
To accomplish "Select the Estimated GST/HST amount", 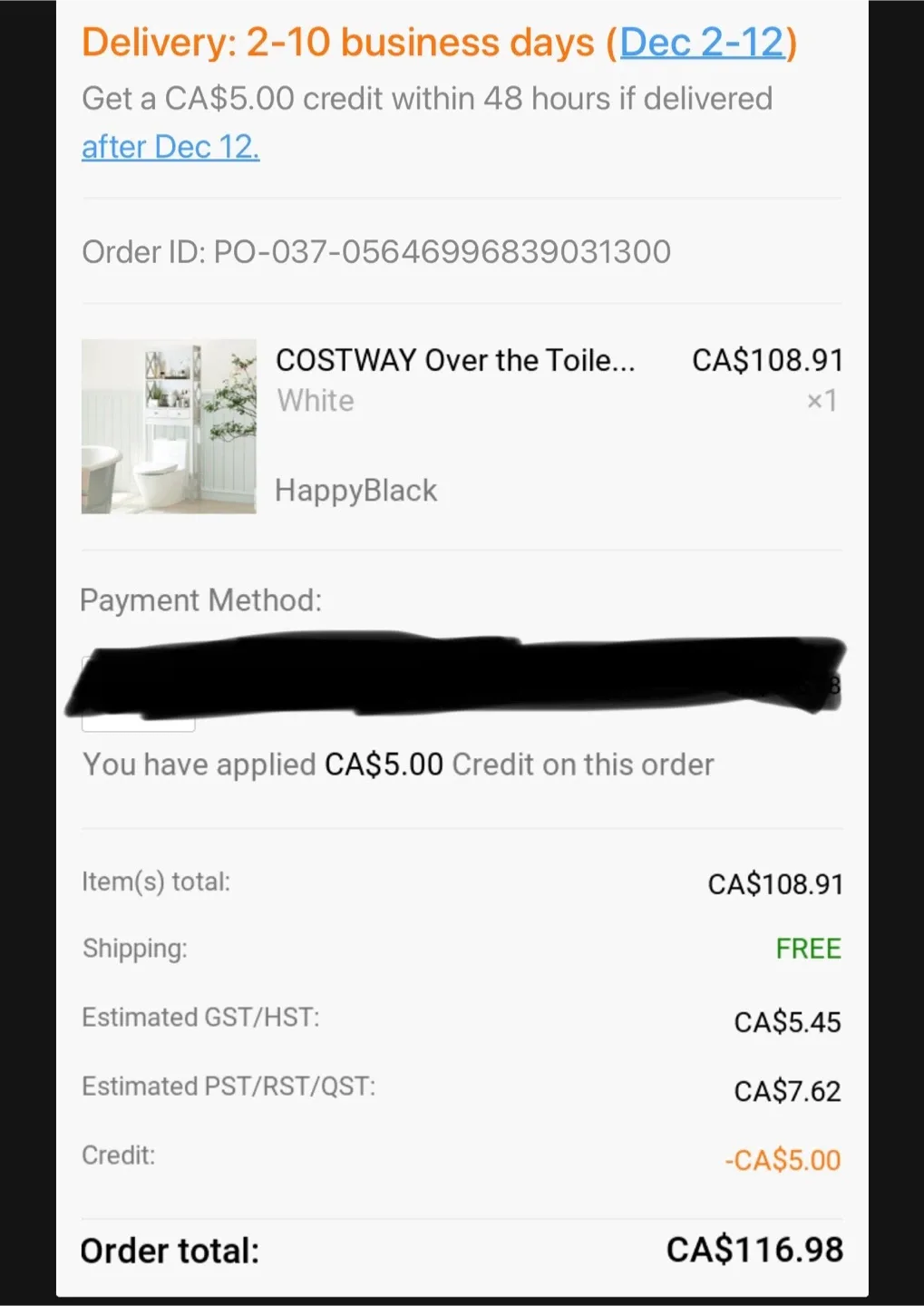I will (x=786, y=1021).
